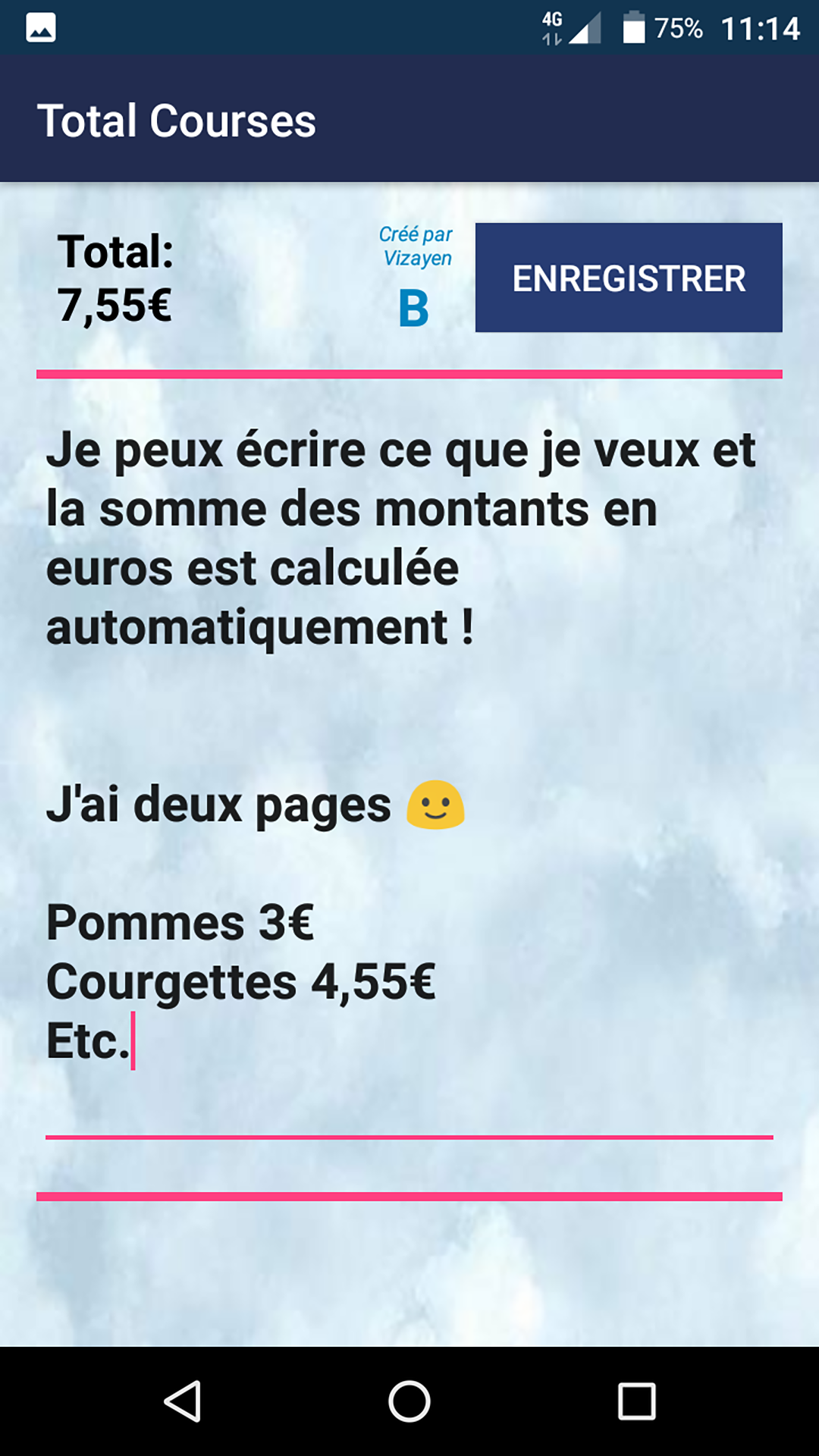Tap the blue B page button
Image resolution: width=819 pixels, height=1456 pixels.
(414, 309)
